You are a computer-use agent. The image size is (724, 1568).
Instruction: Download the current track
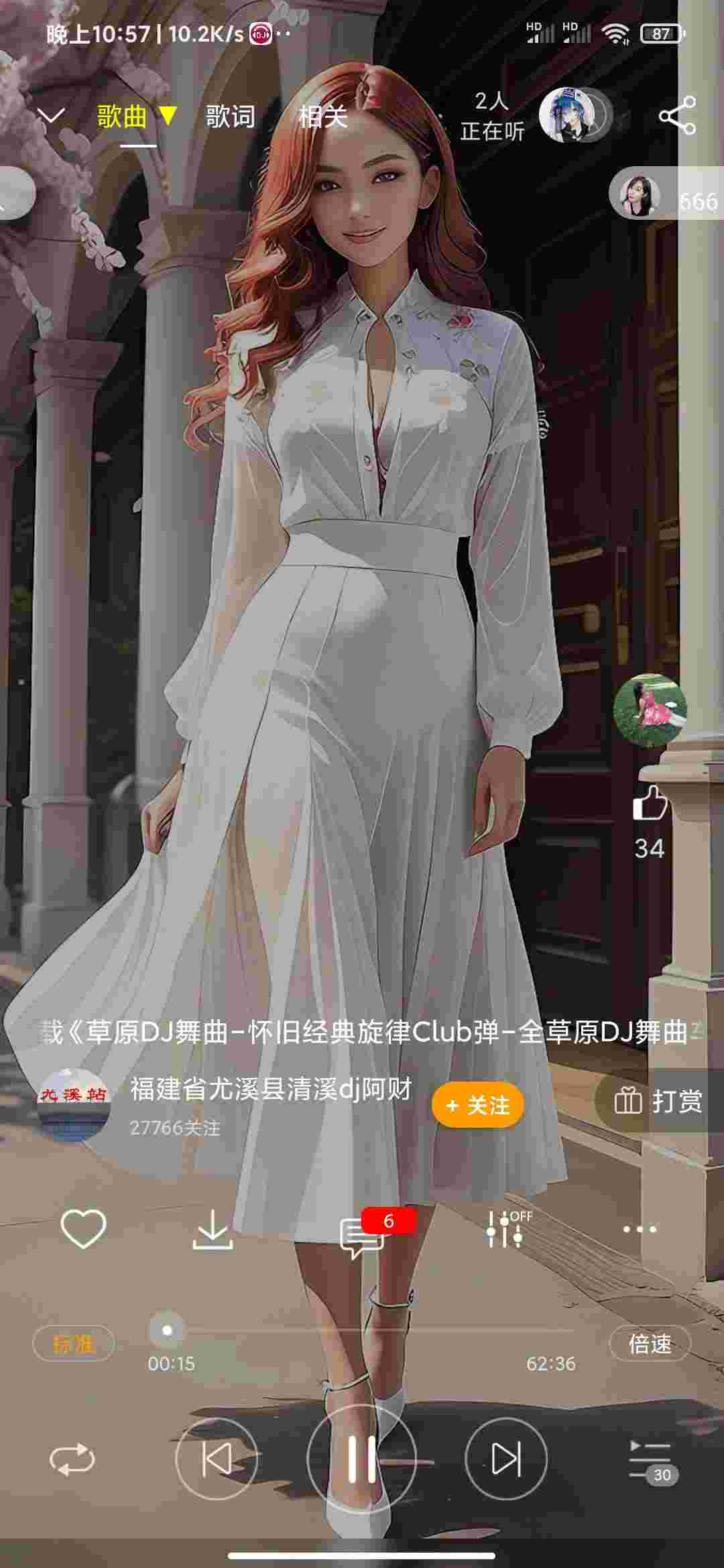tap(213, 1230)
